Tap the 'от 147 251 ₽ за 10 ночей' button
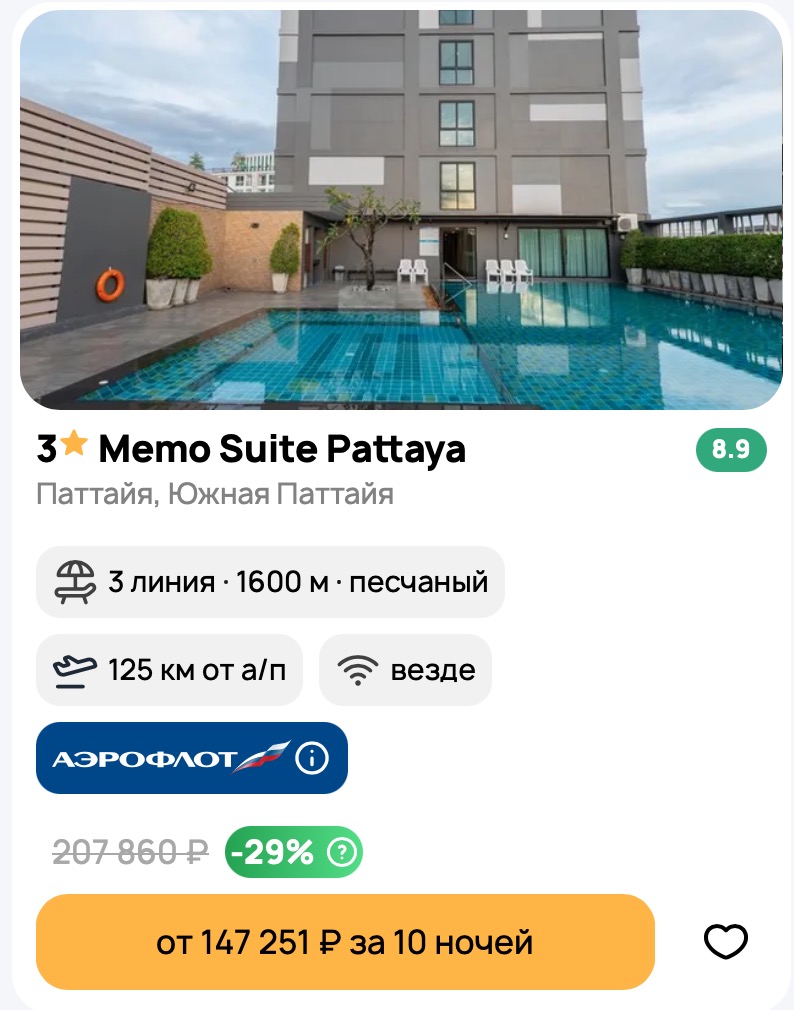794x1010 pixels. click(x=345, y=942)
